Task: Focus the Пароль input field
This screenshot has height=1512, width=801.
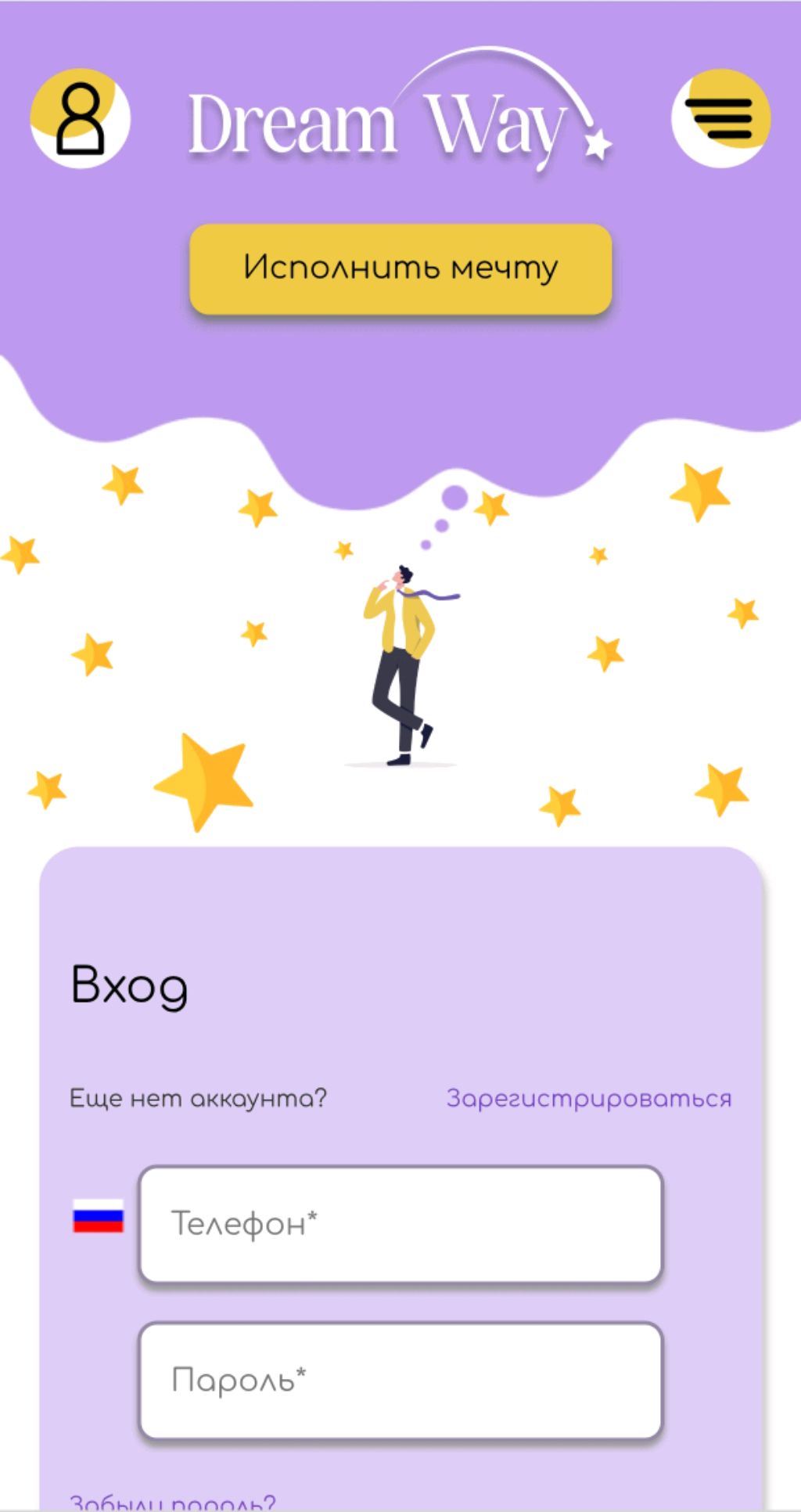Action: click(400, 1381)
